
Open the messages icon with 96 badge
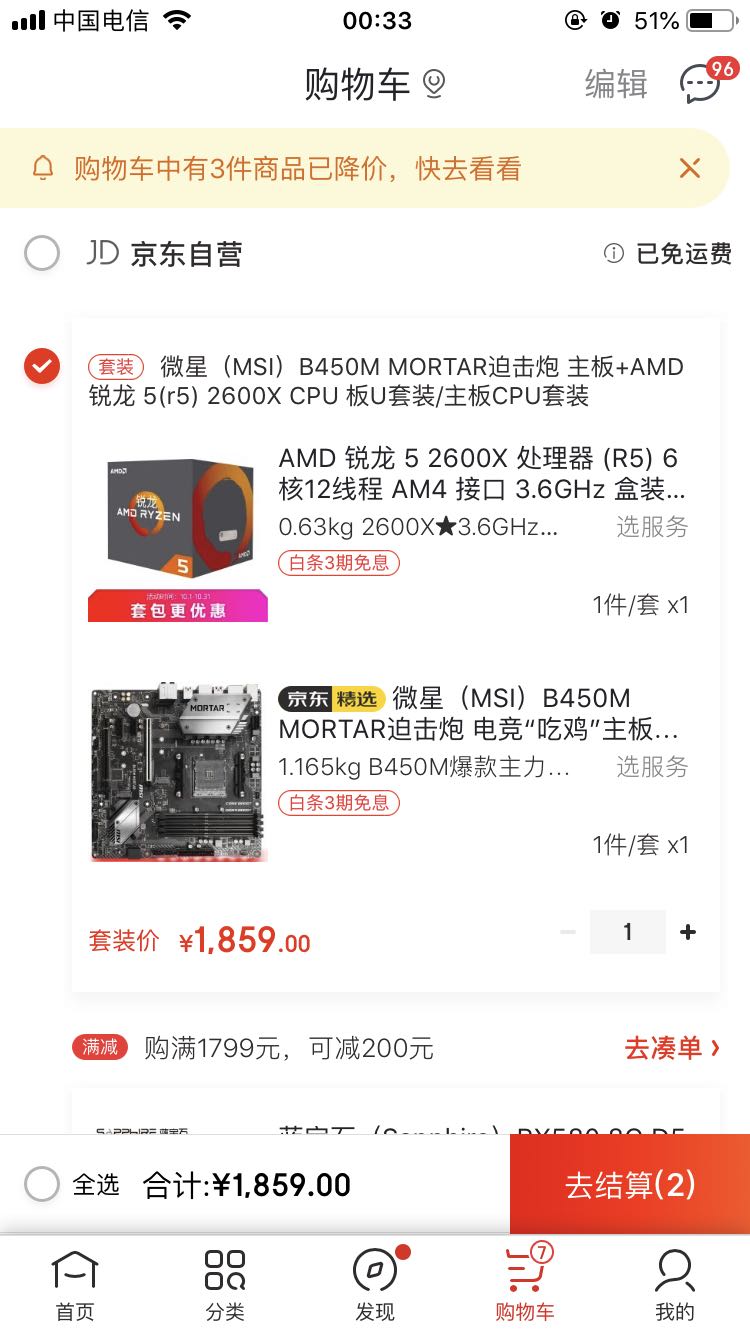pos(701,84)
